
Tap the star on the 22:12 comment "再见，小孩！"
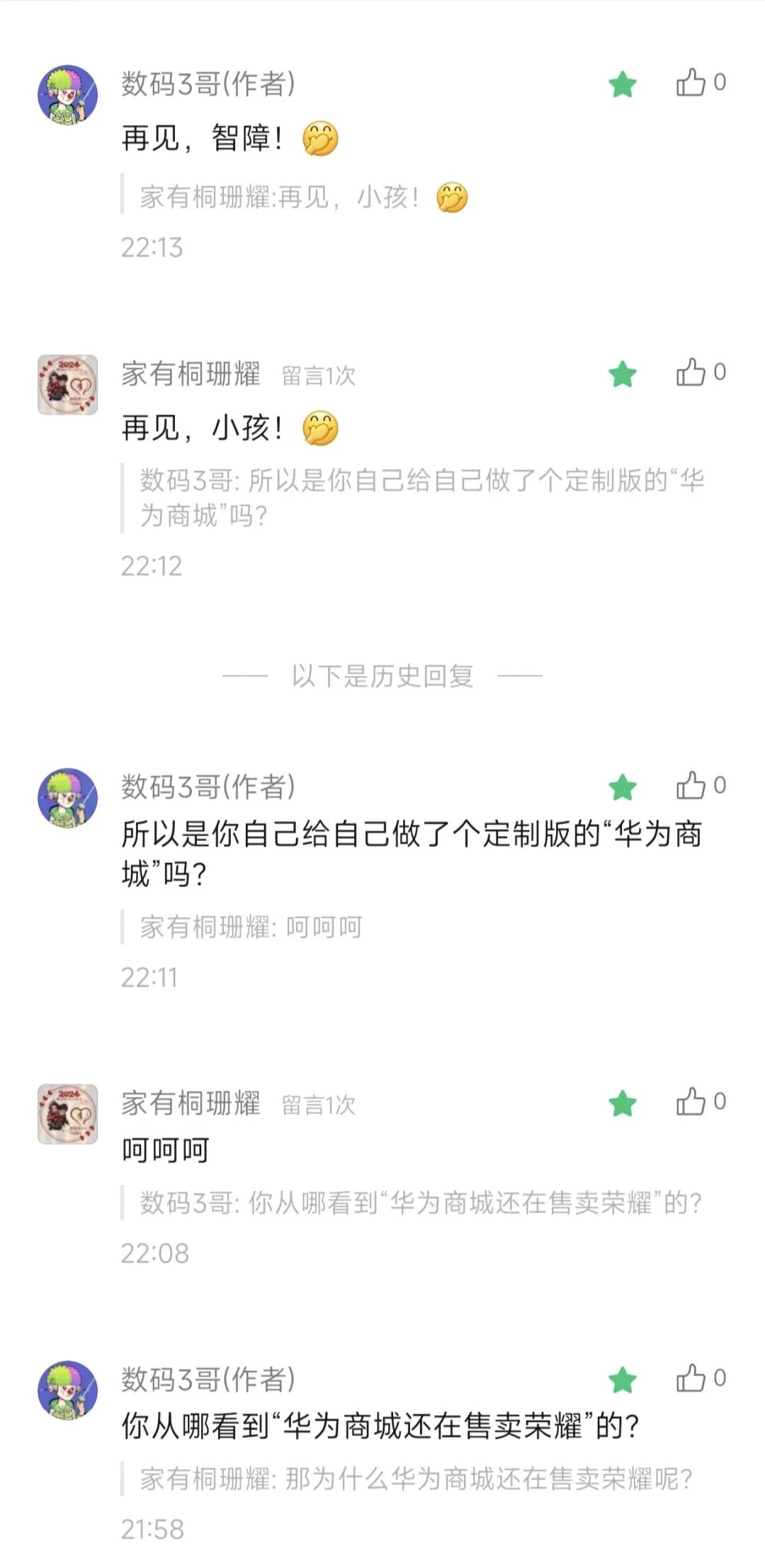pyautogui.click(x=623, y=374)
